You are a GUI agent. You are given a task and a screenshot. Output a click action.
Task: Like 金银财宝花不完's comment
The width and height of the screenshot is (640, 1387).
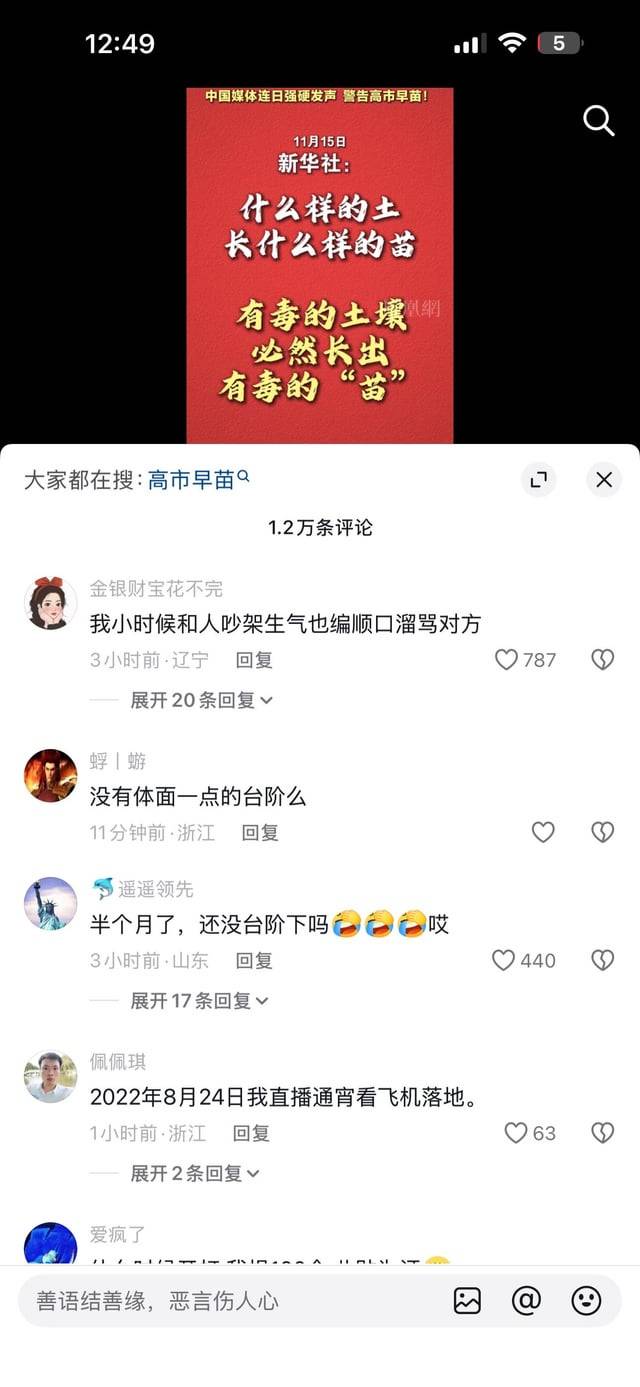pyautogui.click(x=508, y=660)
